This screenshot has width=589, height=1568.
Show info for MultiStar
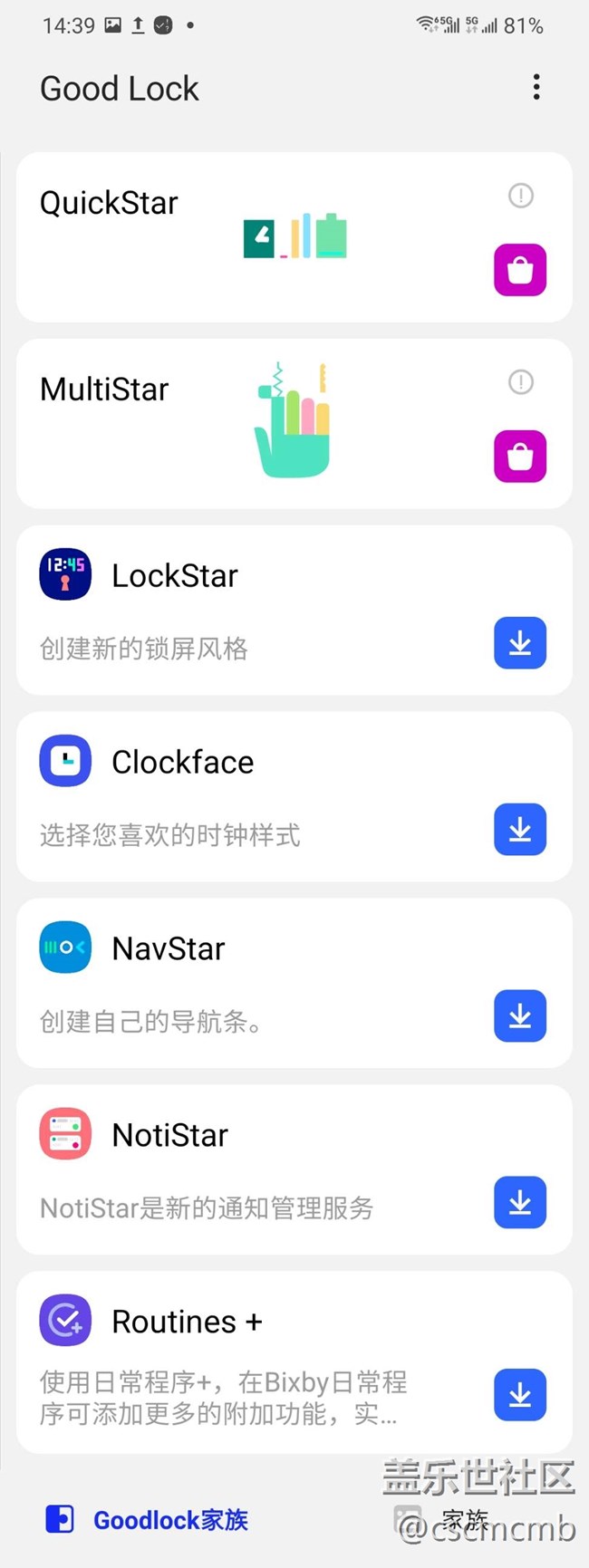(521, 382)
